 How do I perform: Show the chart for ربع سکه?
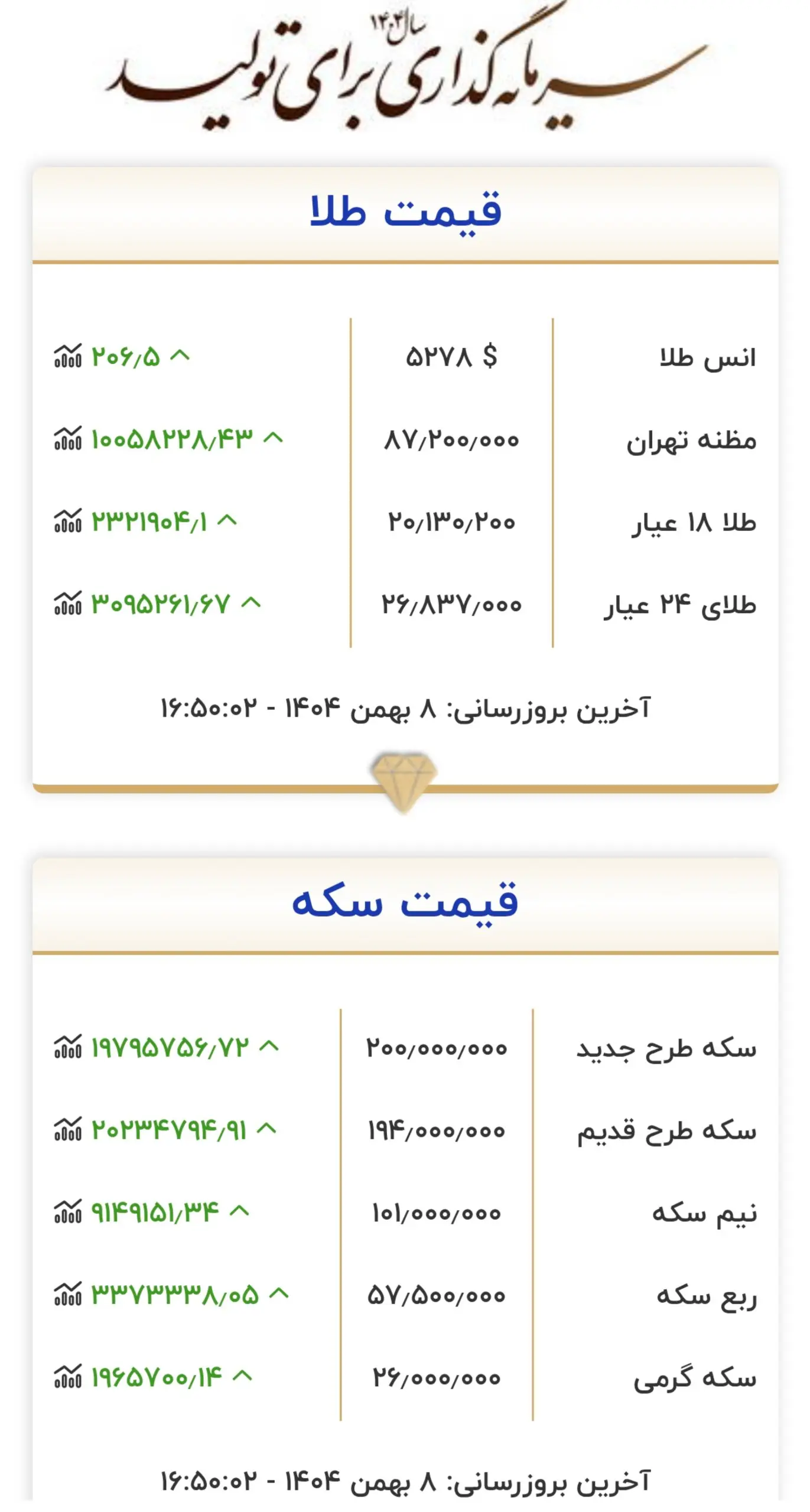(67, 1295)
